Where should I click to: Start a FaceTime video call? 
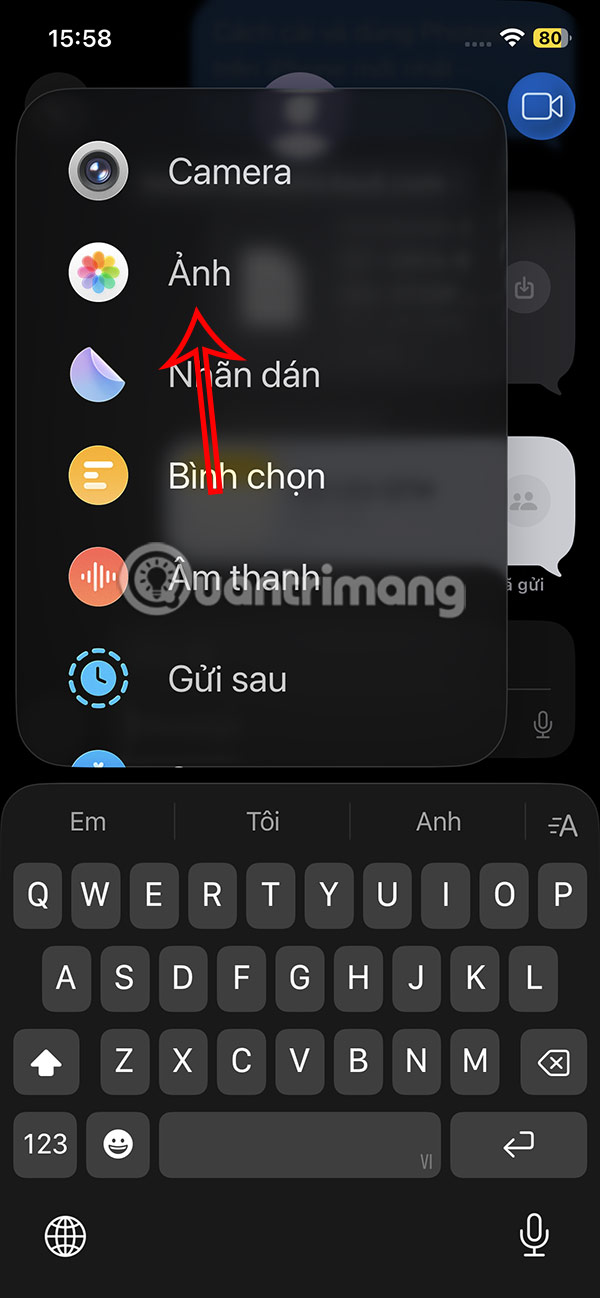(542, 108)
